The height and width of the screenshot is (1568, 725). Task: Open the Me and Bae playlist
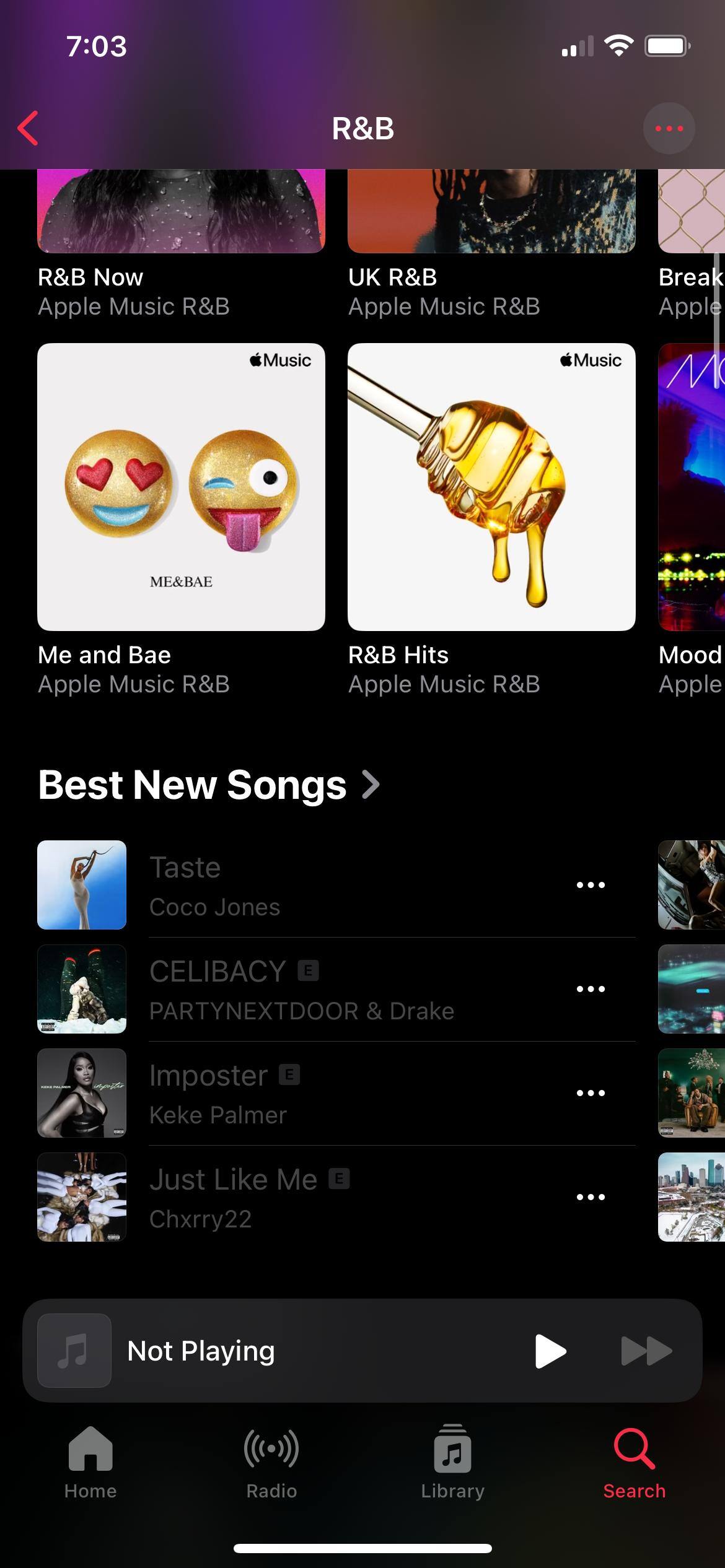click(181, 487)
